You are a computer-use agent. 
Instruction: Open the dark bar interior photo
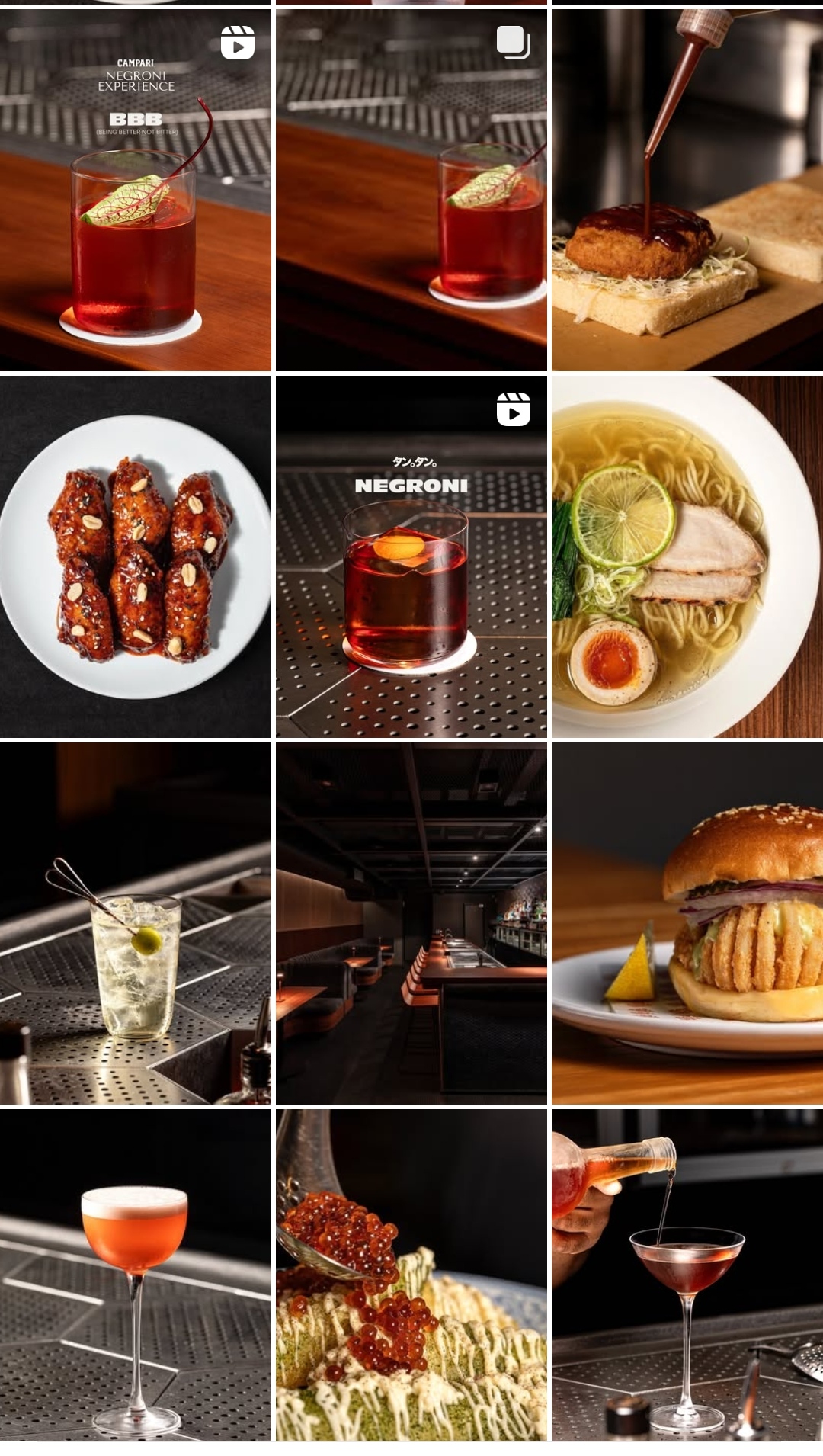click(411, 923)
